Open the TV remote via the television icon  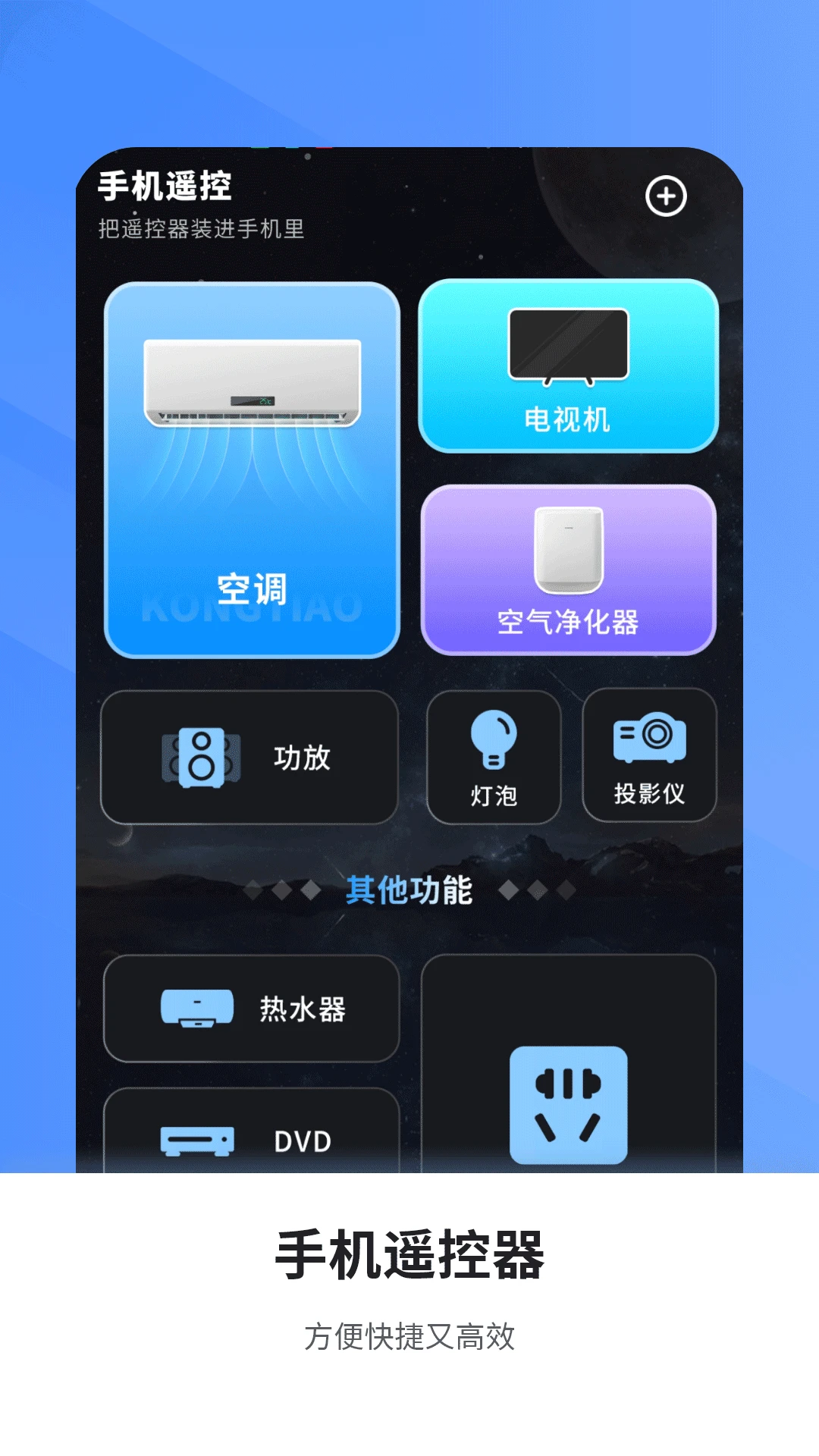567,345
